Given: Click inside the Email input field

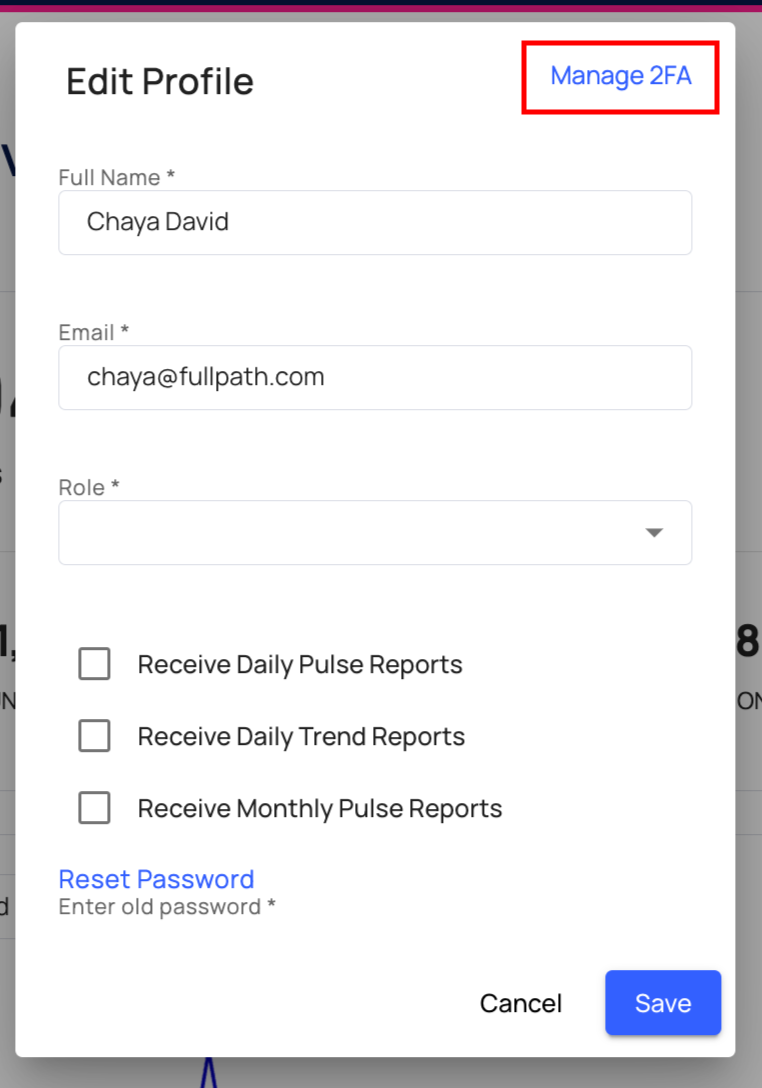Looking at the screenshot, I should [375, 377].
